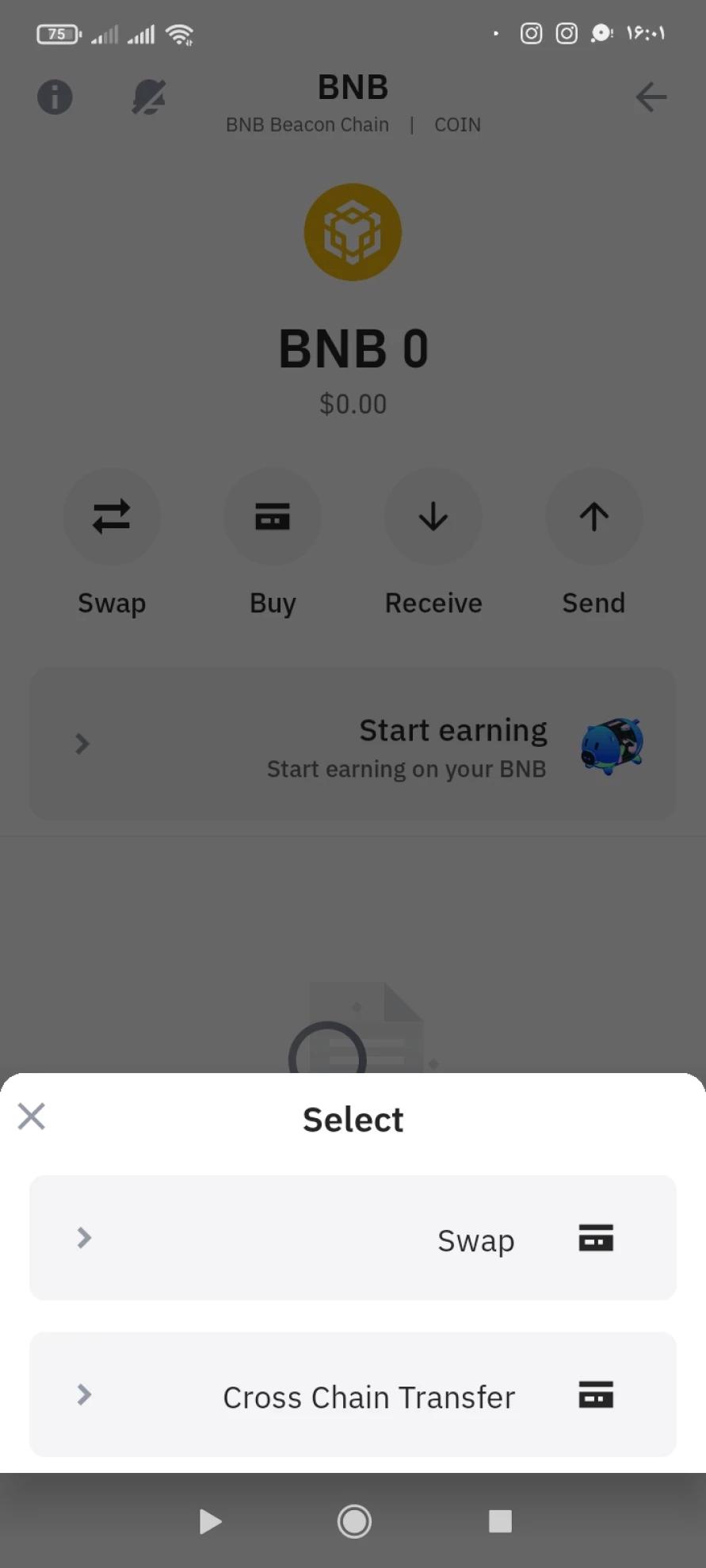Tap the system back triangle button
Image resolution: width=706 pixels, height=1568 pixels.
pyautogui.click(x=209, y=1521)
